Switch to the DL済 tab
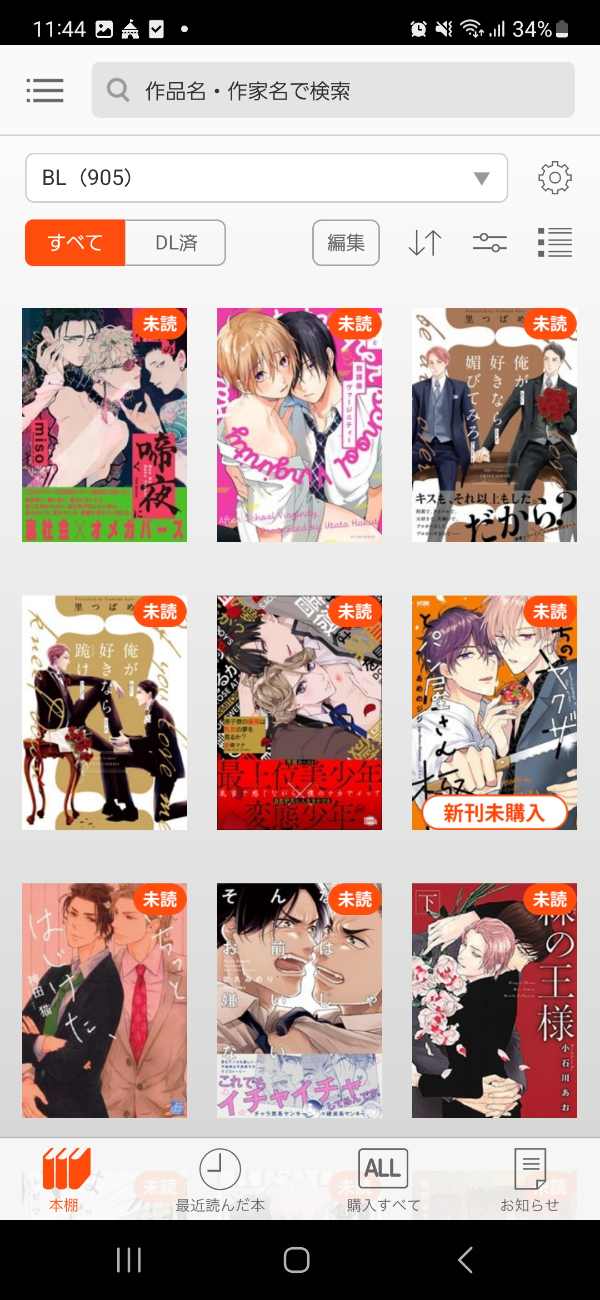The image size is (600, 1300). [x=175, y=243]
